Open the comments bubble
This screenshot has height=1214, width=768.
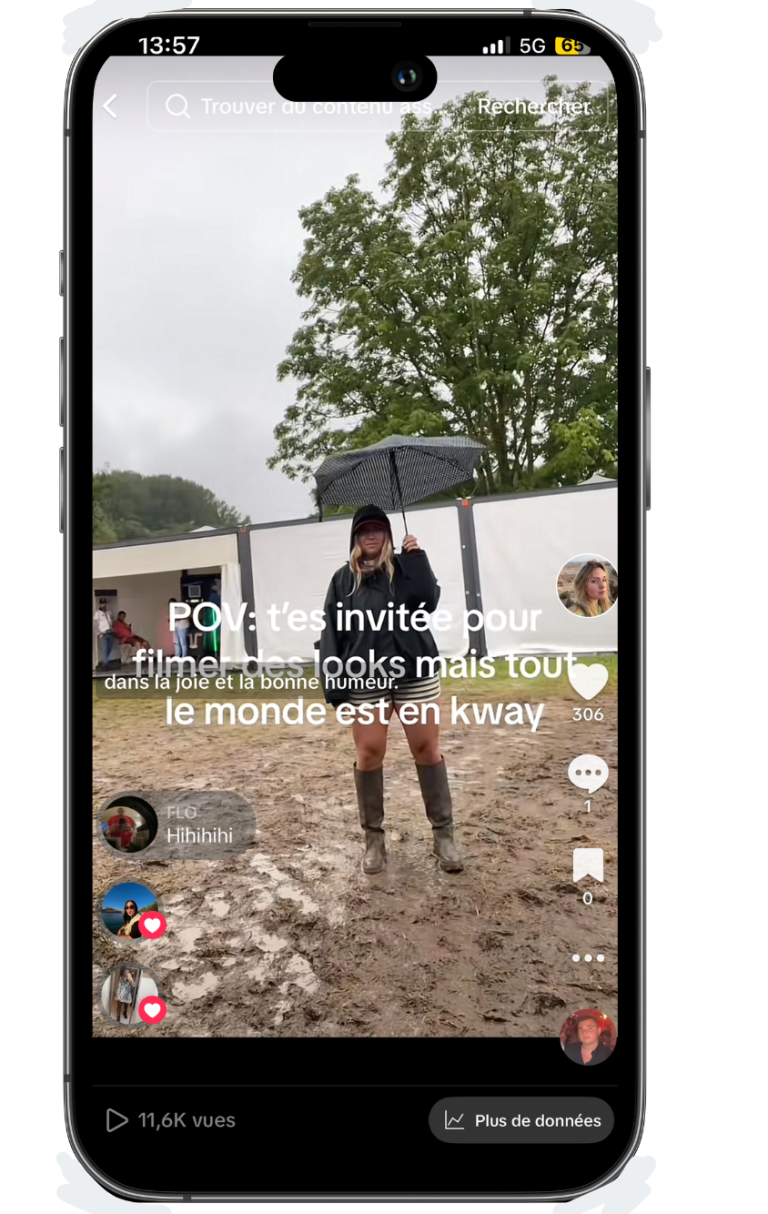tap(588, 773)
